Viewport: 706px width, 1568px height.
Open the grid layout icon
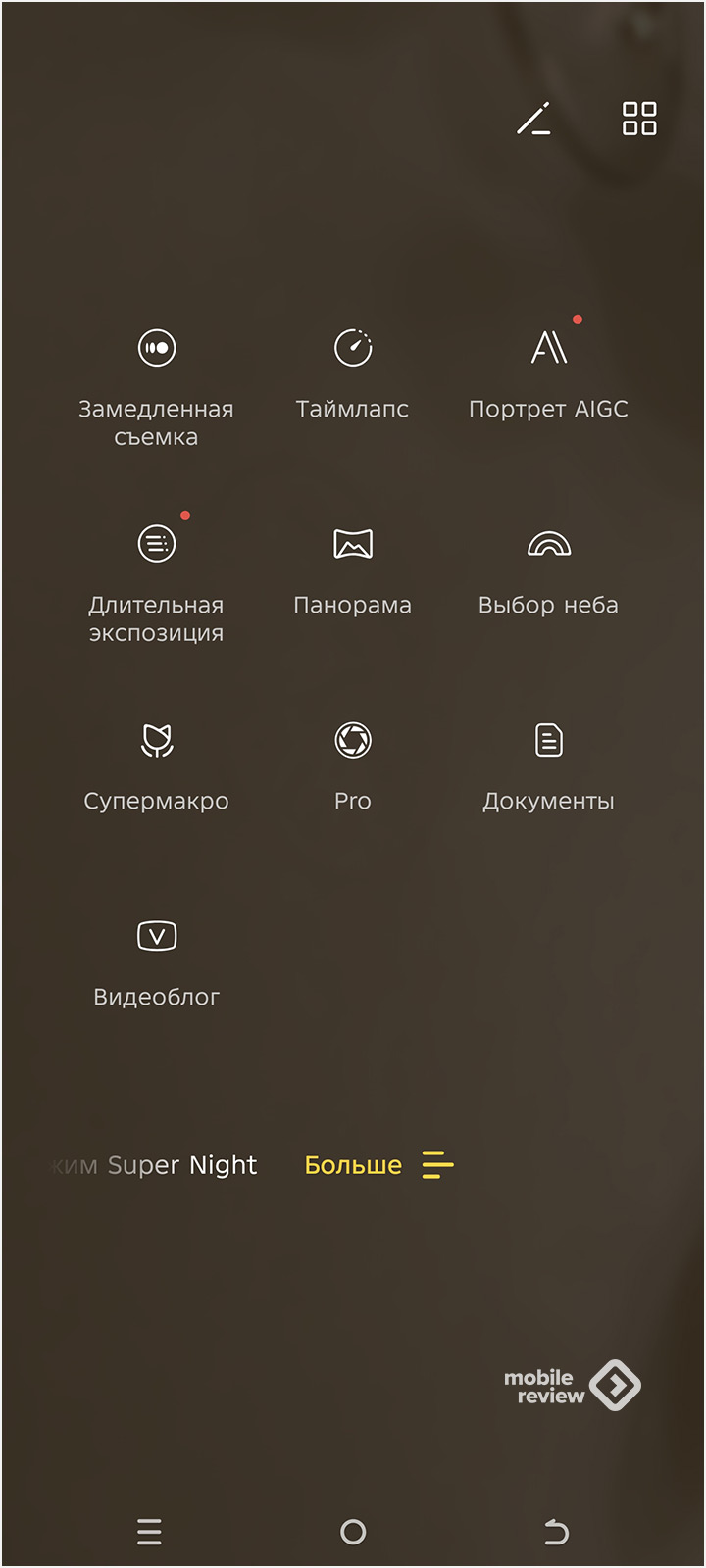(x=639, y=119)
